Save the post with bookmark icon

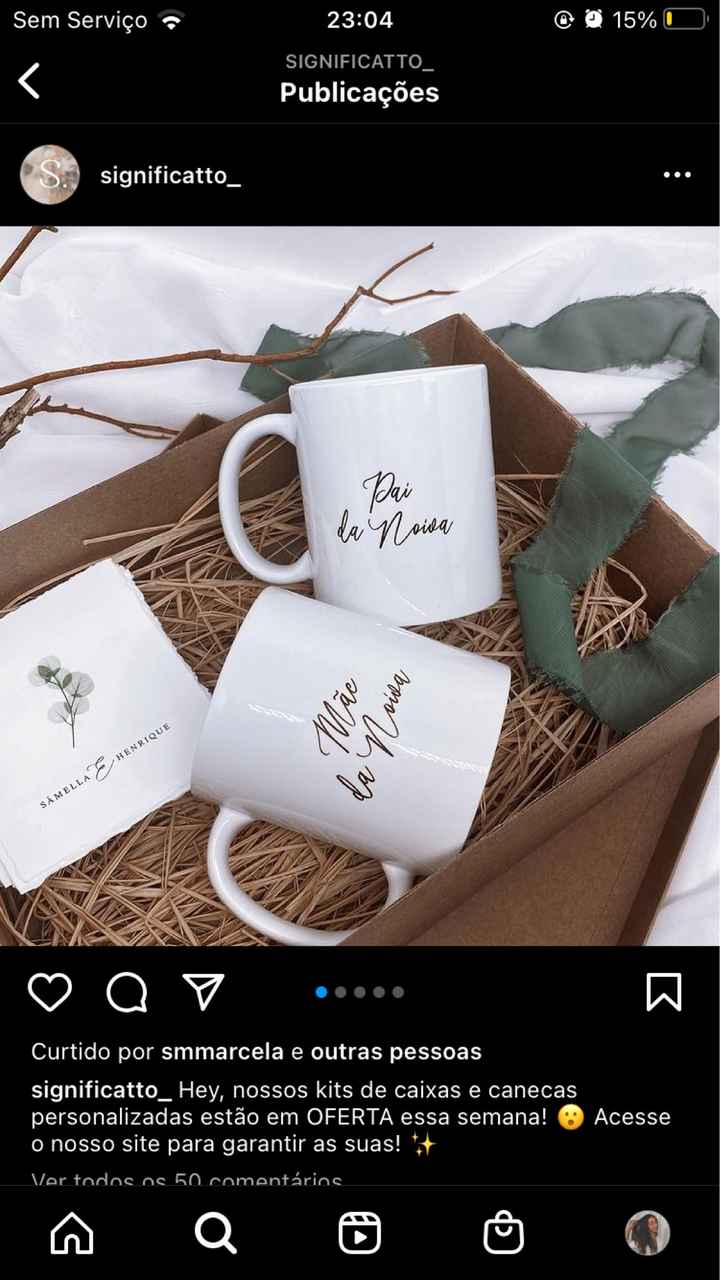tap(664, 992)
